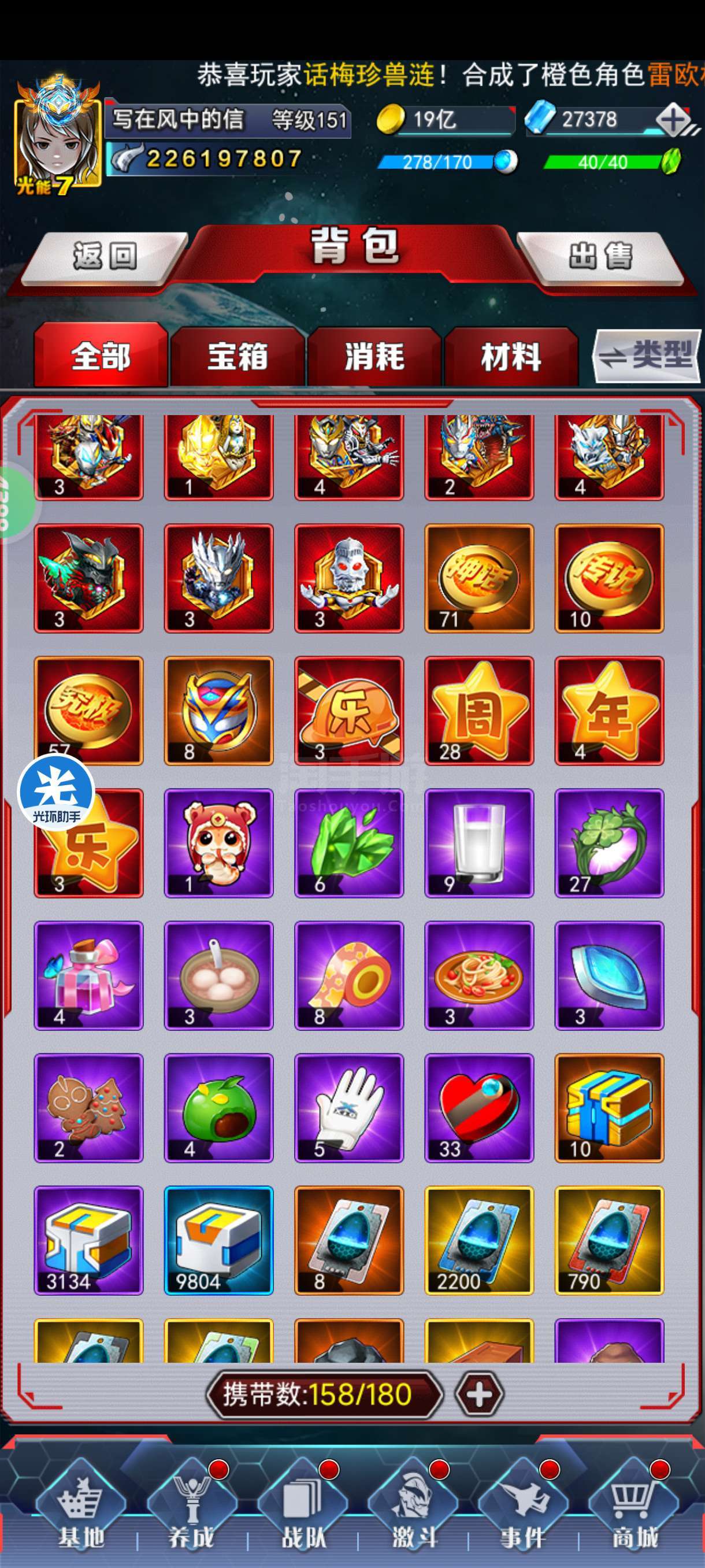
Task: Expand carry capacity with plus button
Action: point(479,1394)
